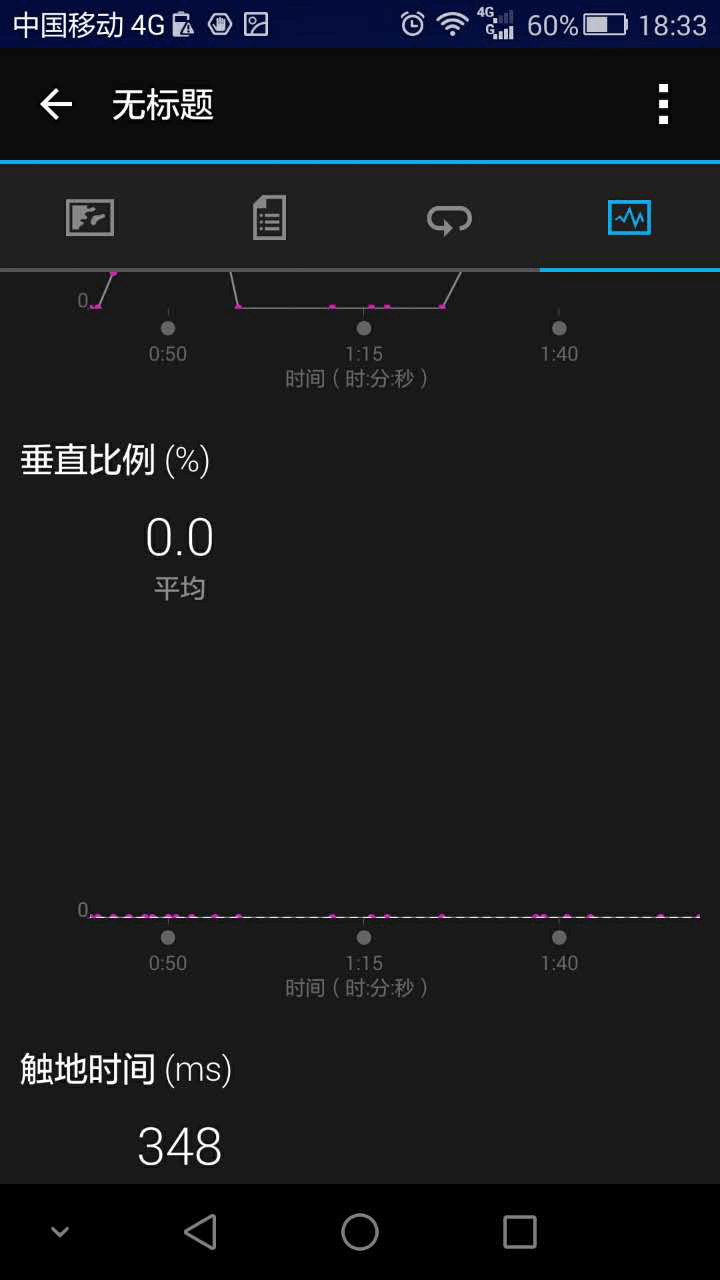Image resolution: width=720 pixels, height=1280 pixels.
Task: Switch to the laps loop tab
Action: pos(449,218)
